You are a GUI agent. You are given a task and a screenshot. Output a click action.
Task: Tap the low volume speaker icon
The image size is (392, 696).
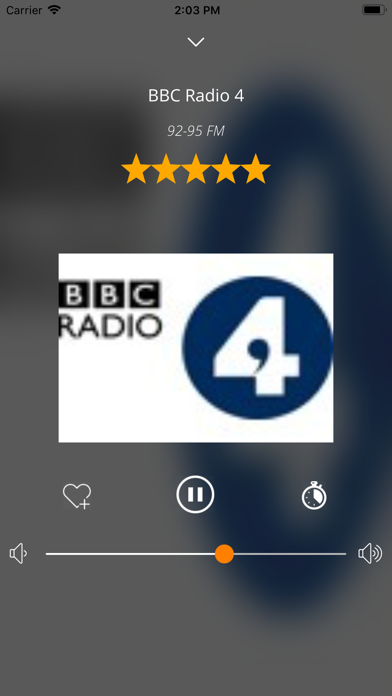pyautogui.click(x=18, y=554)
